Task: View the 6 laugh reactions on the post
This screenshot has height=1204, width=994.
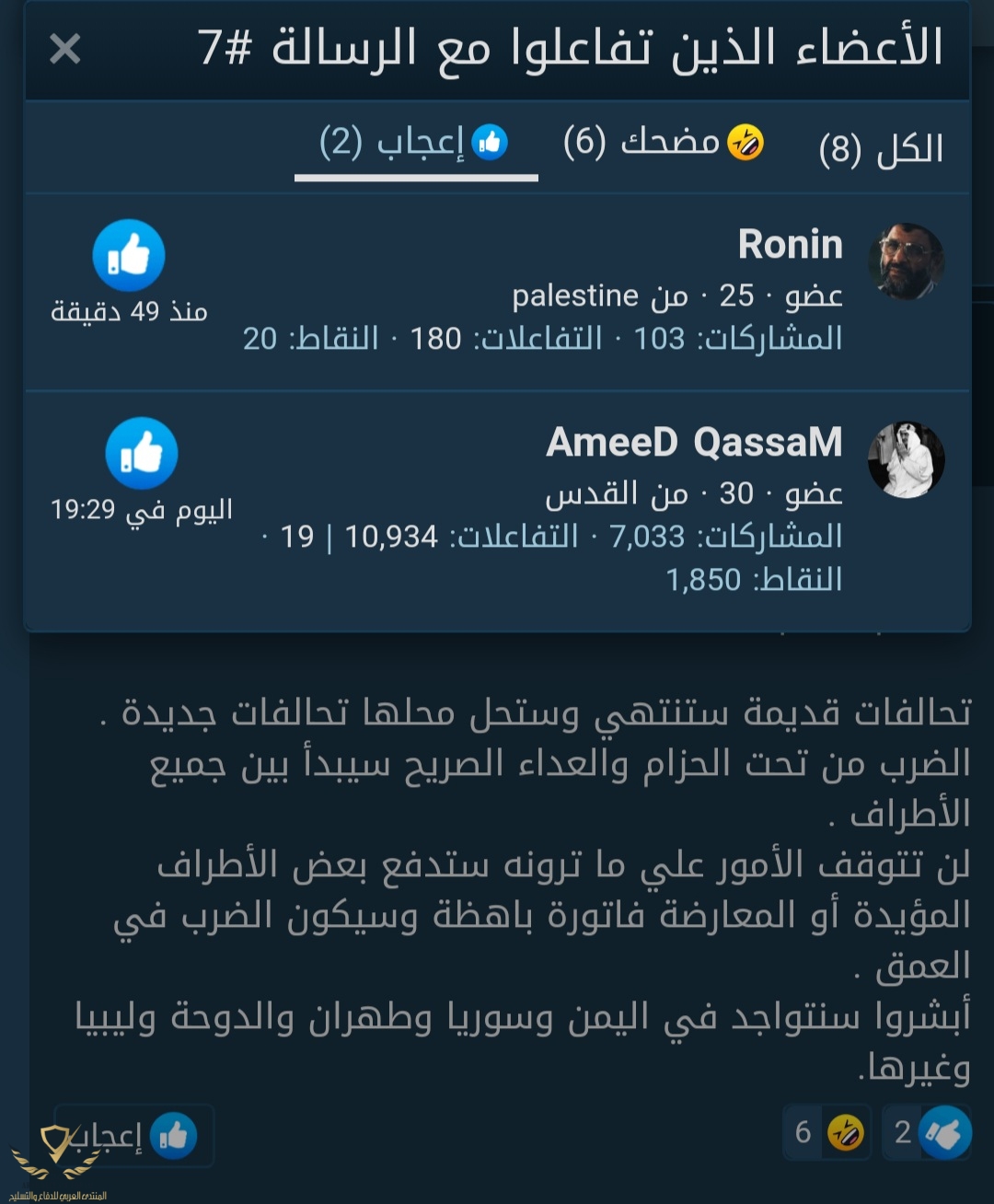Action: [827, 1132]
